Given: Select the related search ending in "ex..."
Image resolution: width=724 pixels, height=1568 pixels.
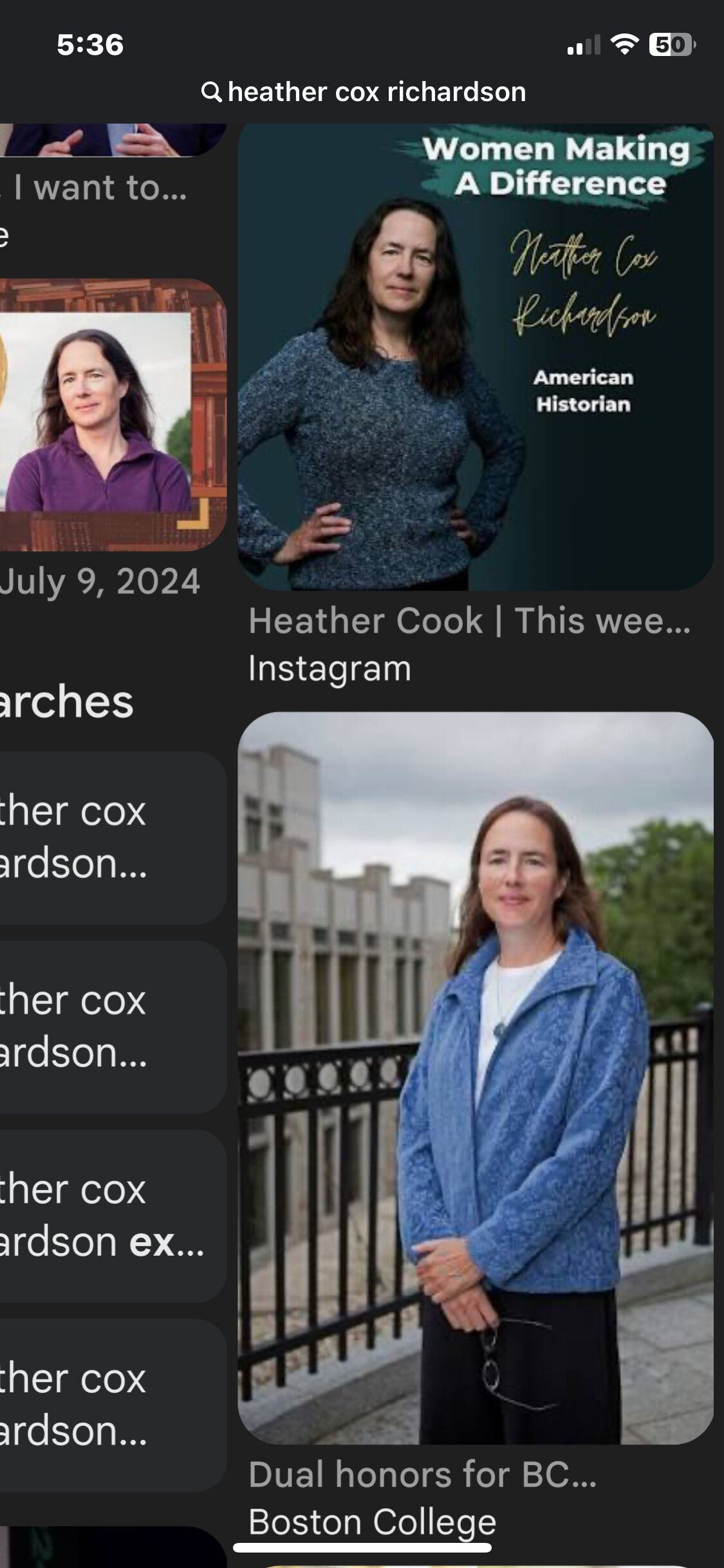Looking at the screenshot, I should pos(109,1215).
